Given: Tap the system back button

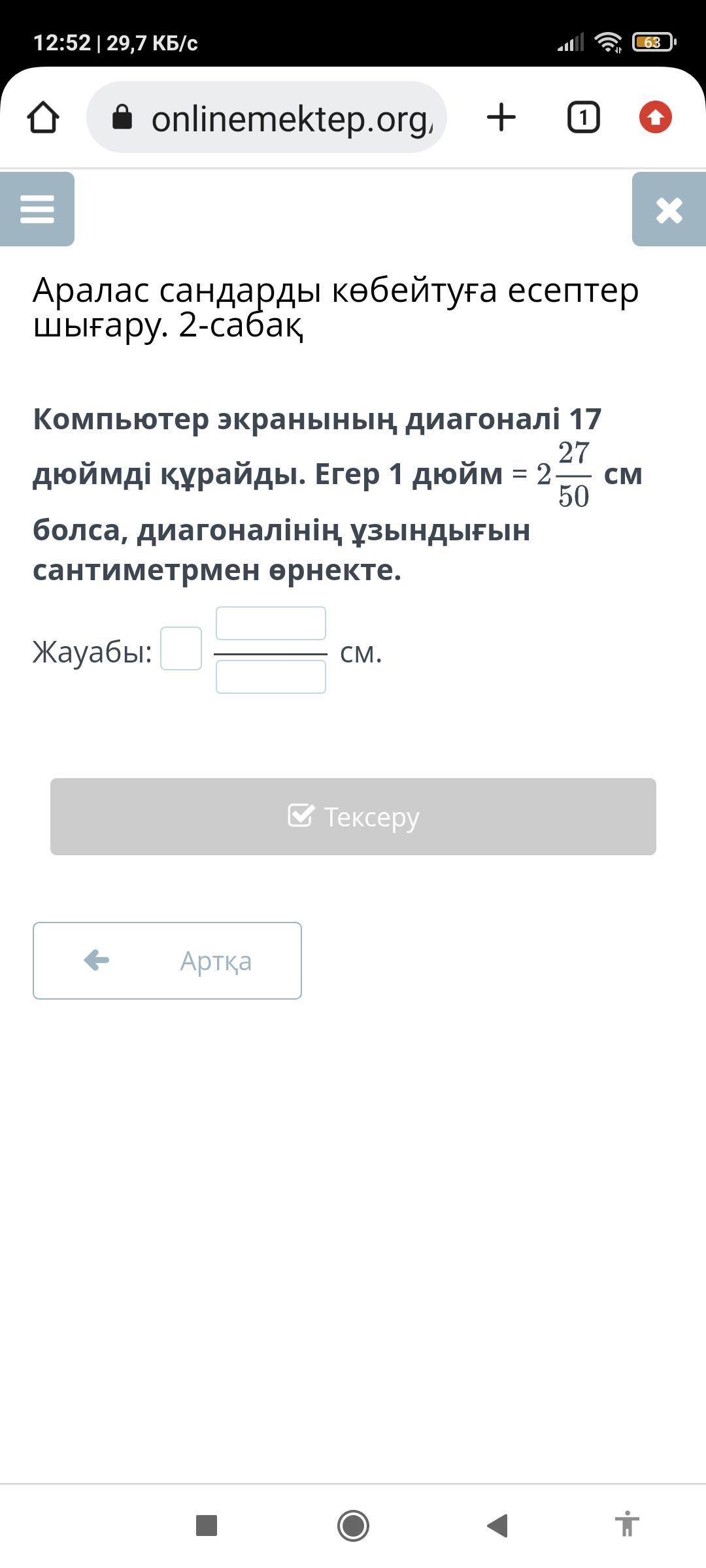Looking at the screenshot, I should 497,1526.
